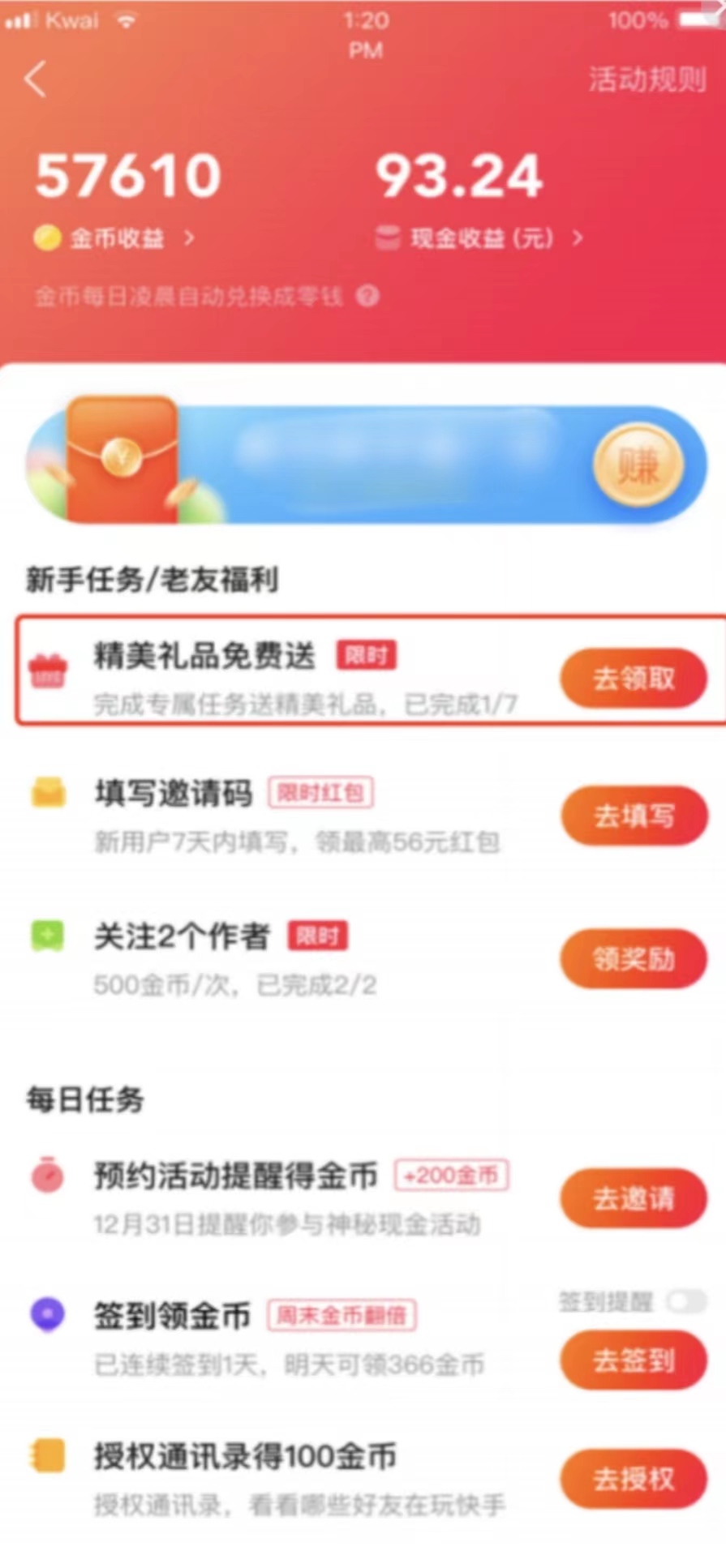Click the purple check-in icon beside 签到领金币
Viewport: 726px width, 1568px height.
click(x=47, y=1315)
